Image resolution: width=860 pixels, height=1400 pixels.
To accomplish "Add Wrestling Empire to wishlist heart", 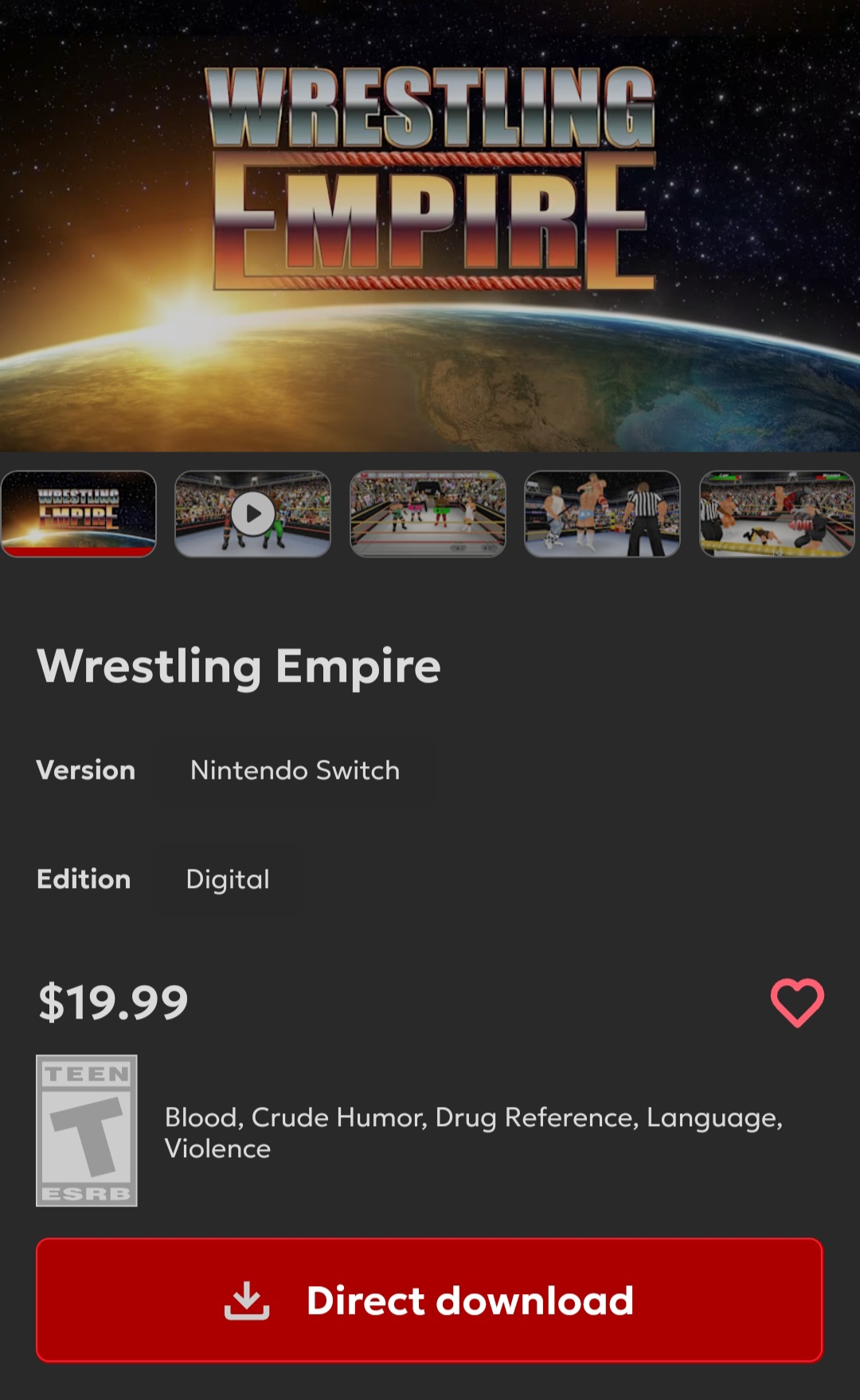I will (797, 1002).
